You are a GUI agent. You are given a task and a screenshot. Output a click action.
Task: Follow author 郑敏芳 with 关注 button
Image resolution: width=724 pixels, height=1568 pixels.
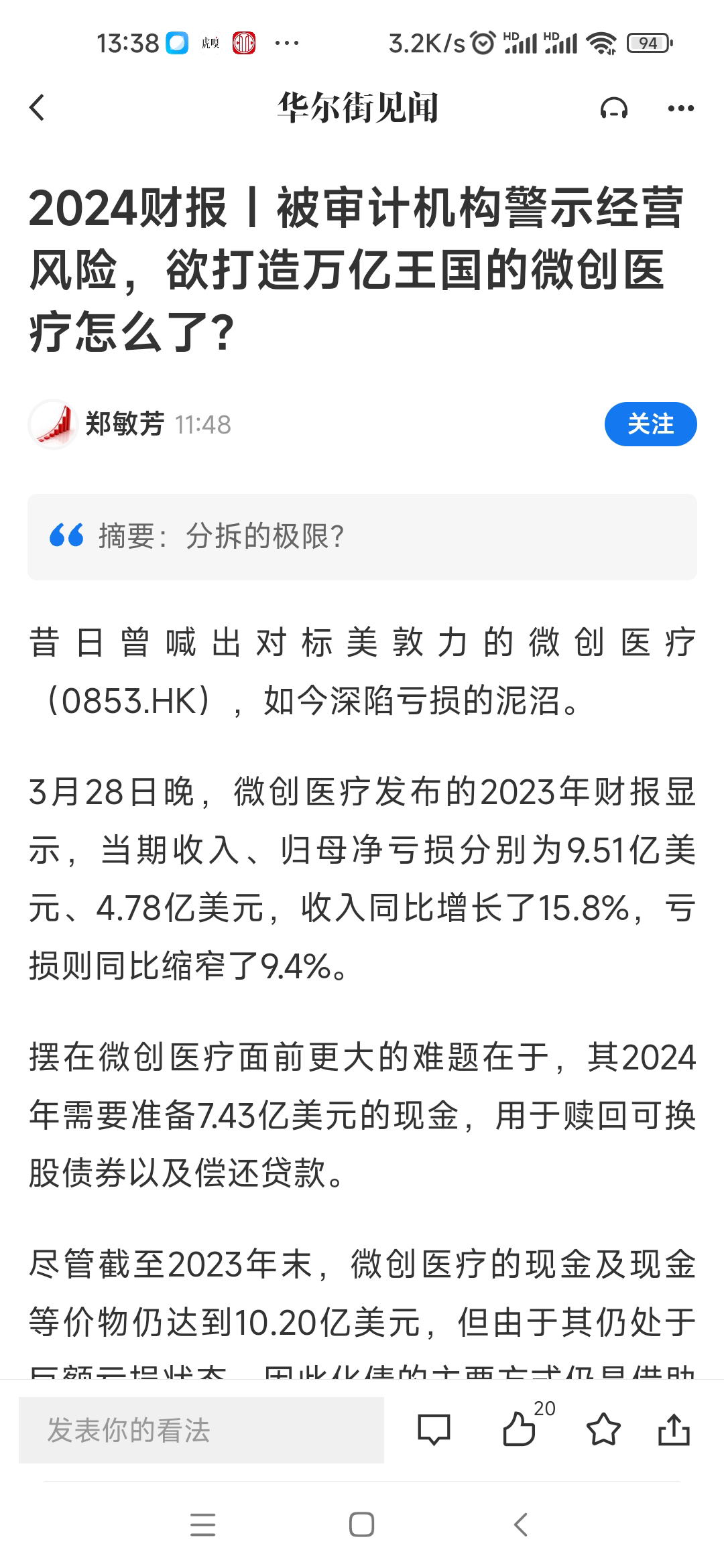tap(650, 424)
